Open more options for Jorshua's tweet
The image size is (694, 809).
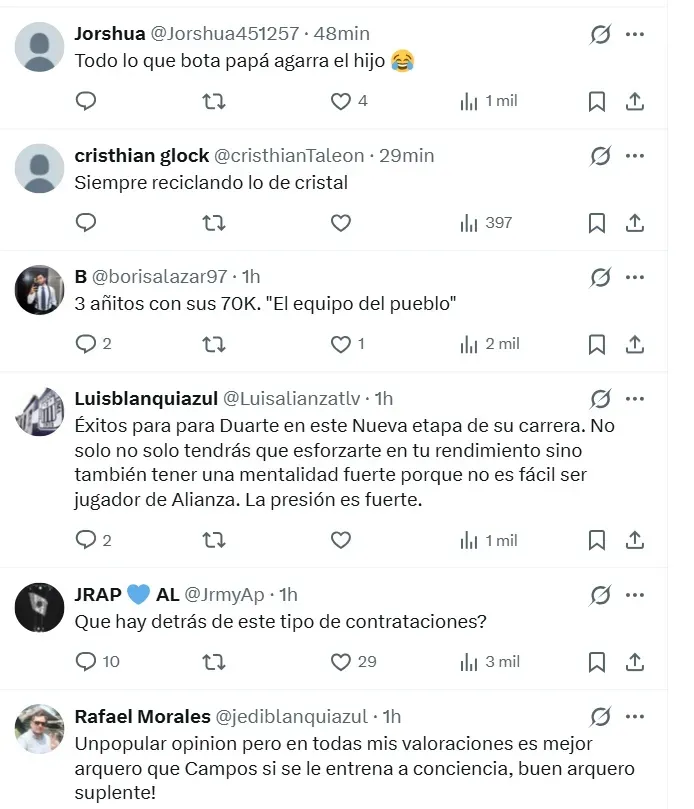(x=634, y=34)
